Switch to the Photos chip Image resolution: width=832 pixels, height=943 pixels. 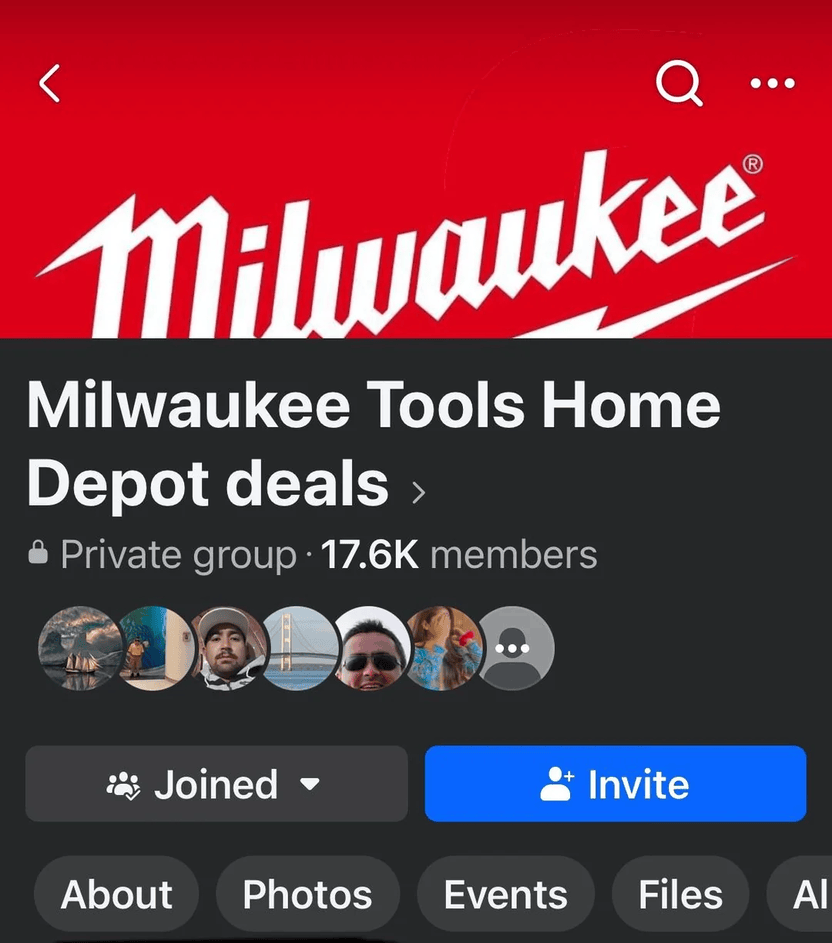pyautogui.click(x=307, y=894)
